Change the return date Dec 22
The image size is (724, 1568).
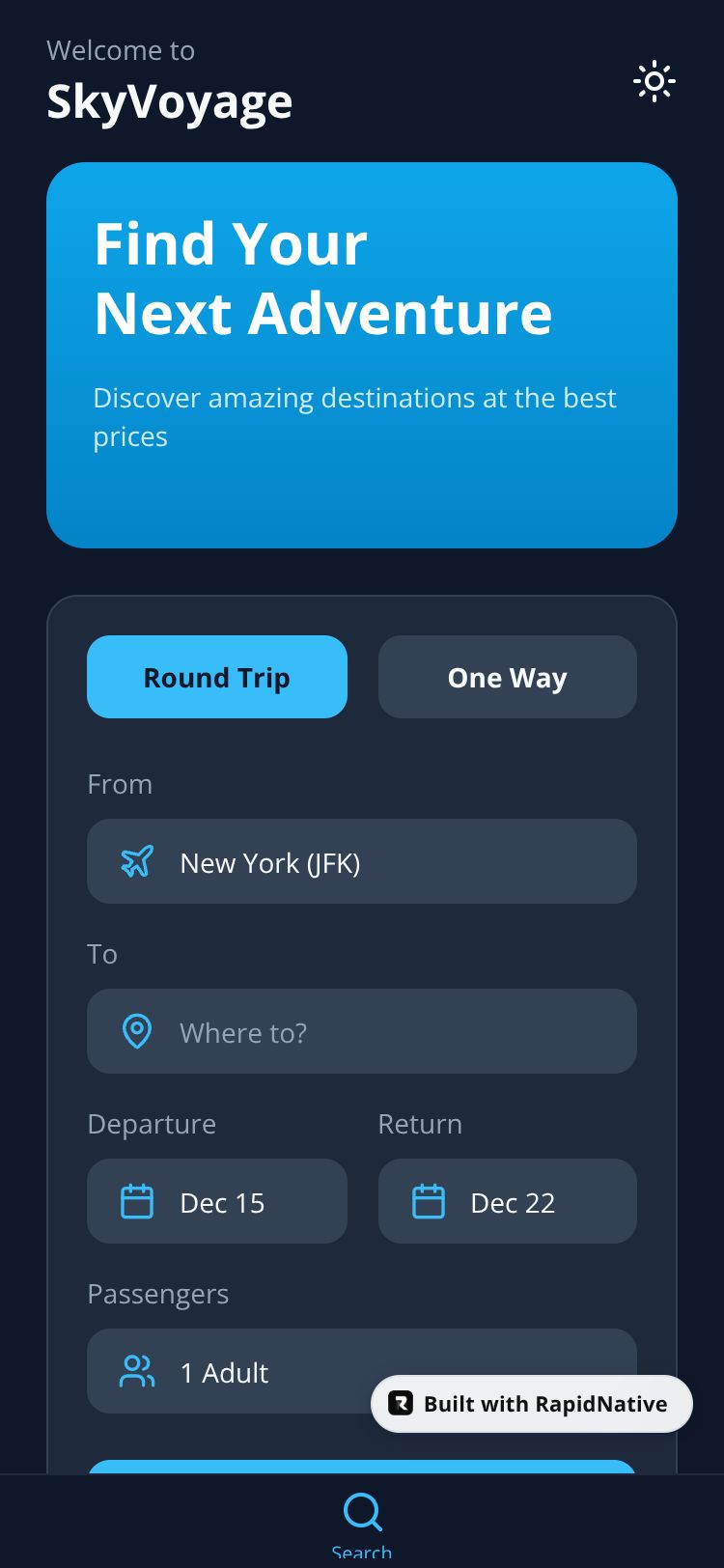[x=507, y=1201]
